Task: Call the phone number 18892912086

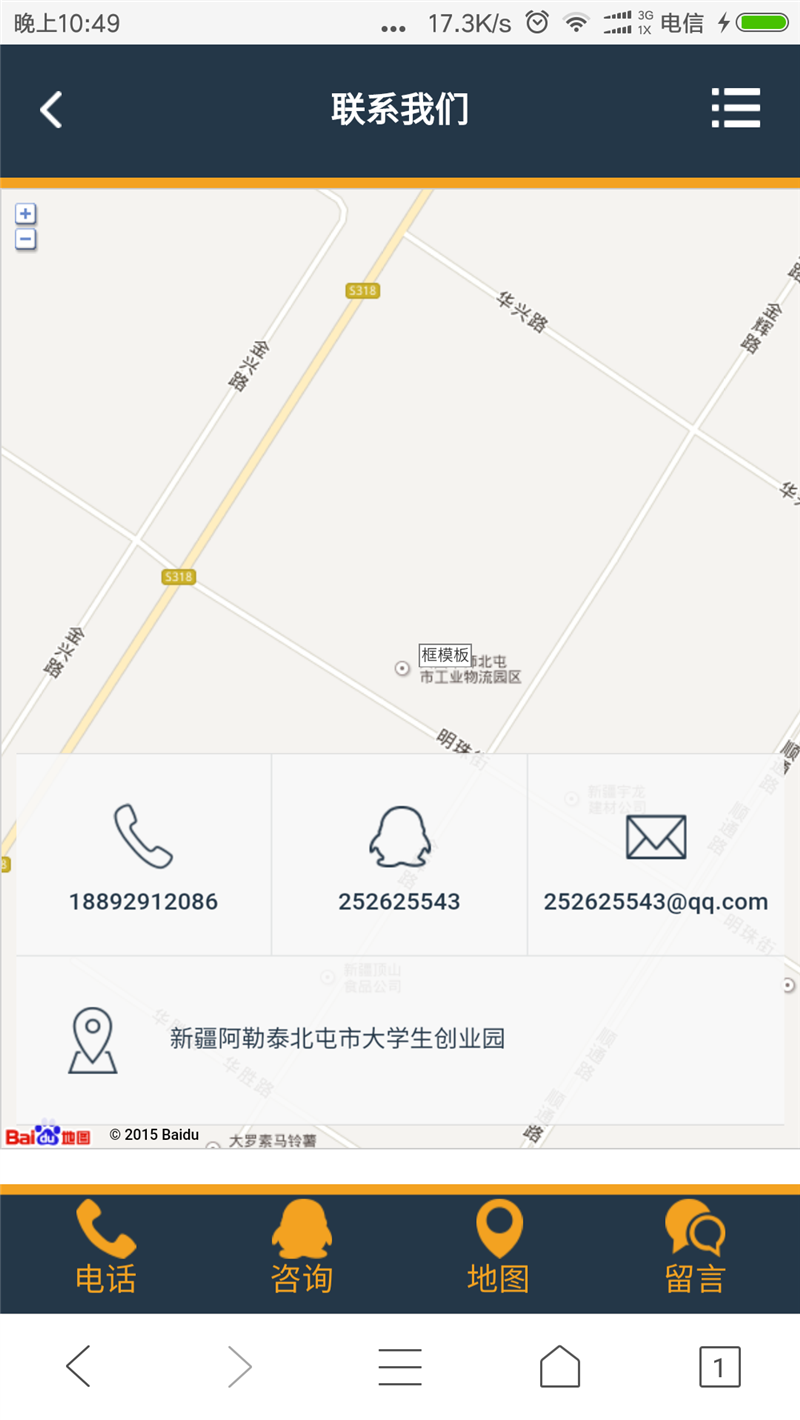Action: [143, 856]
